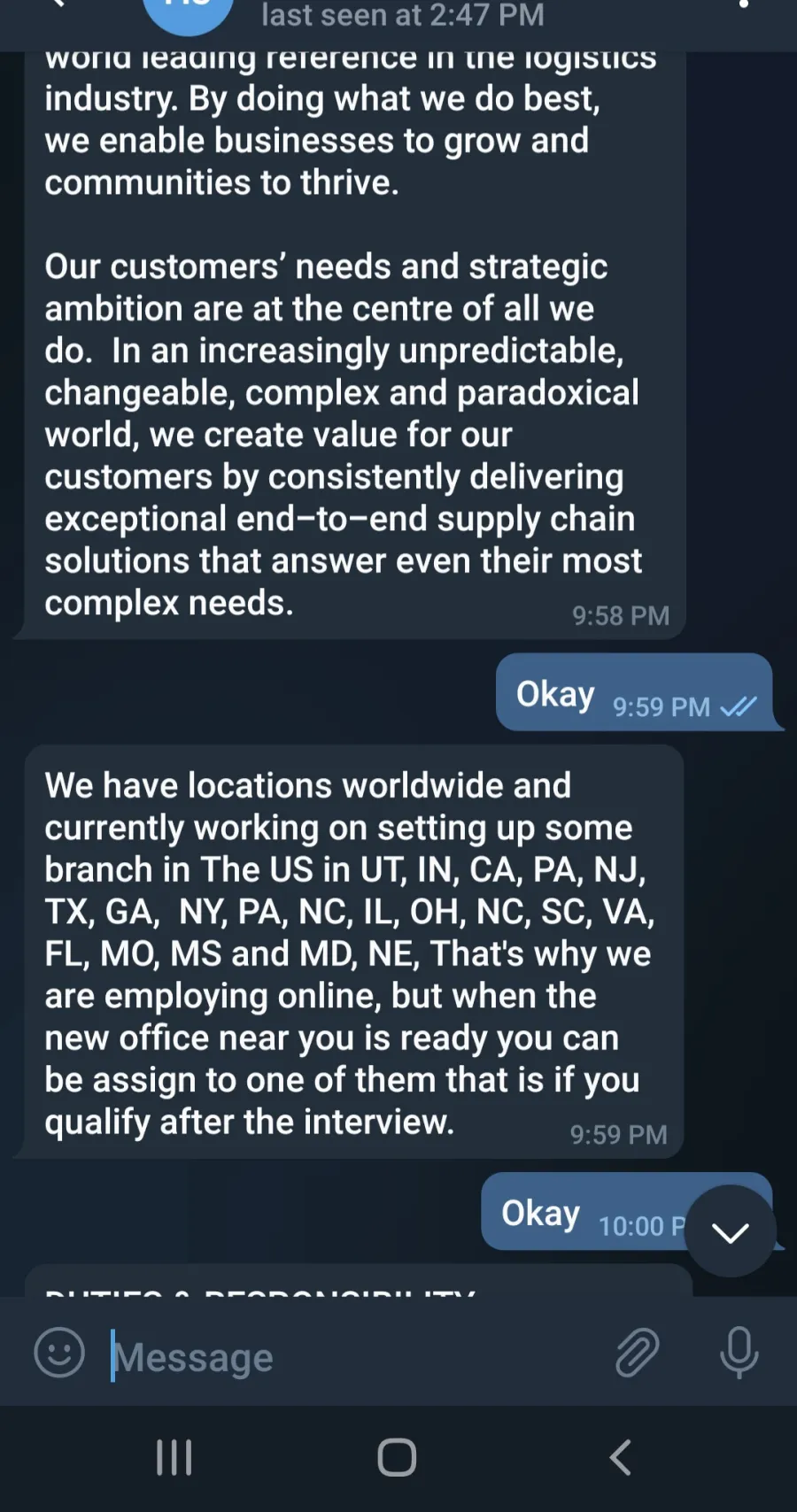Jump to the latest message
This screenshot has height=1512, width=797.
coord(731,1231)
